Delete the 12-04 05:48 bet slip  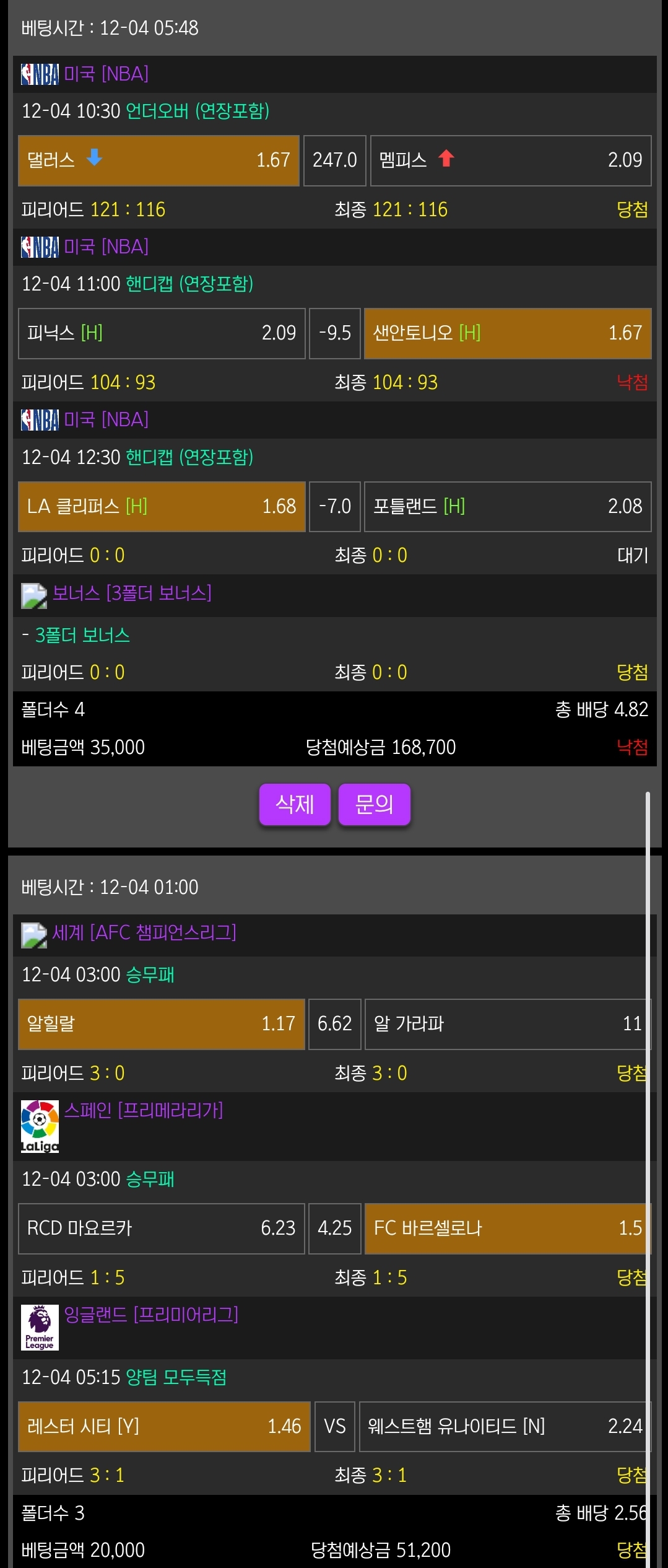[x=295, y=804]
